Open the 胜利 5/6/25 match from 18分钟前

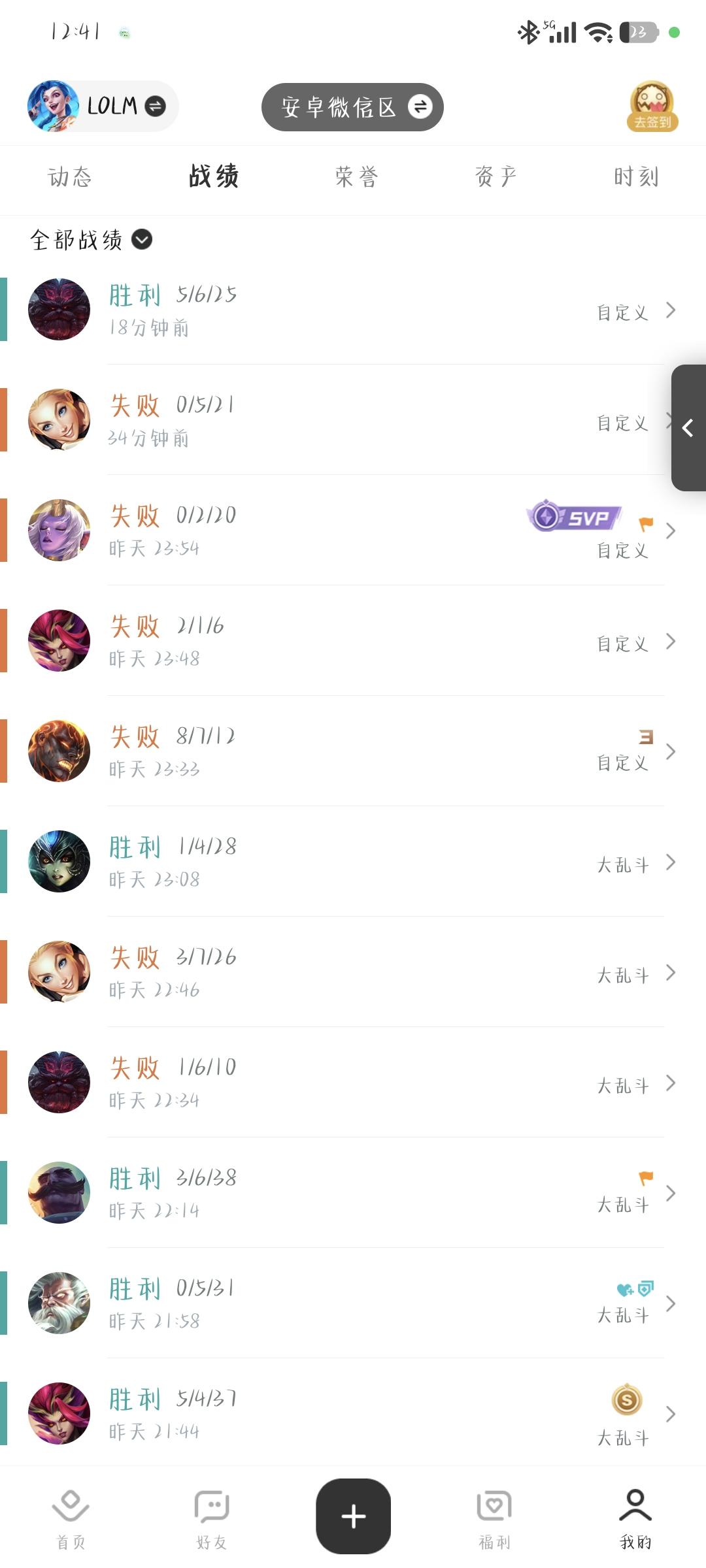353,310
